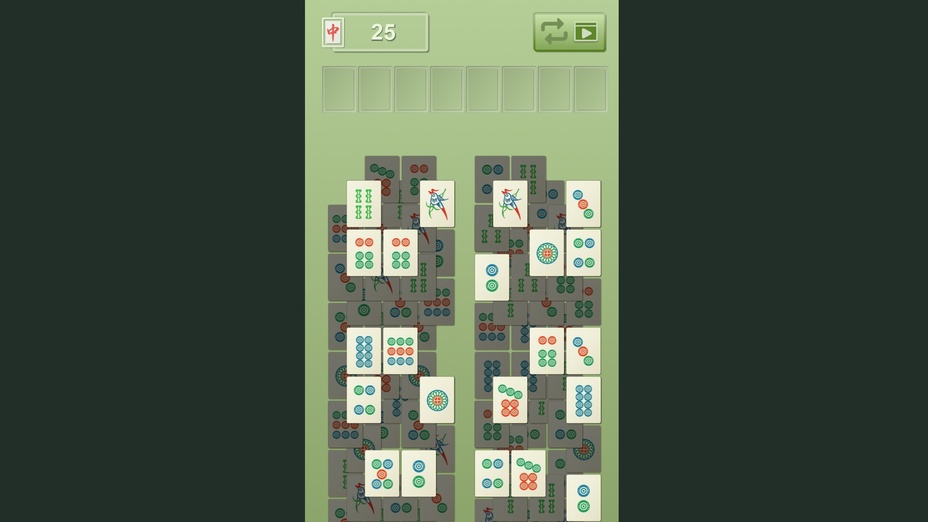
Task: Pick the nine-circle tile
Action: click(400, 351)
